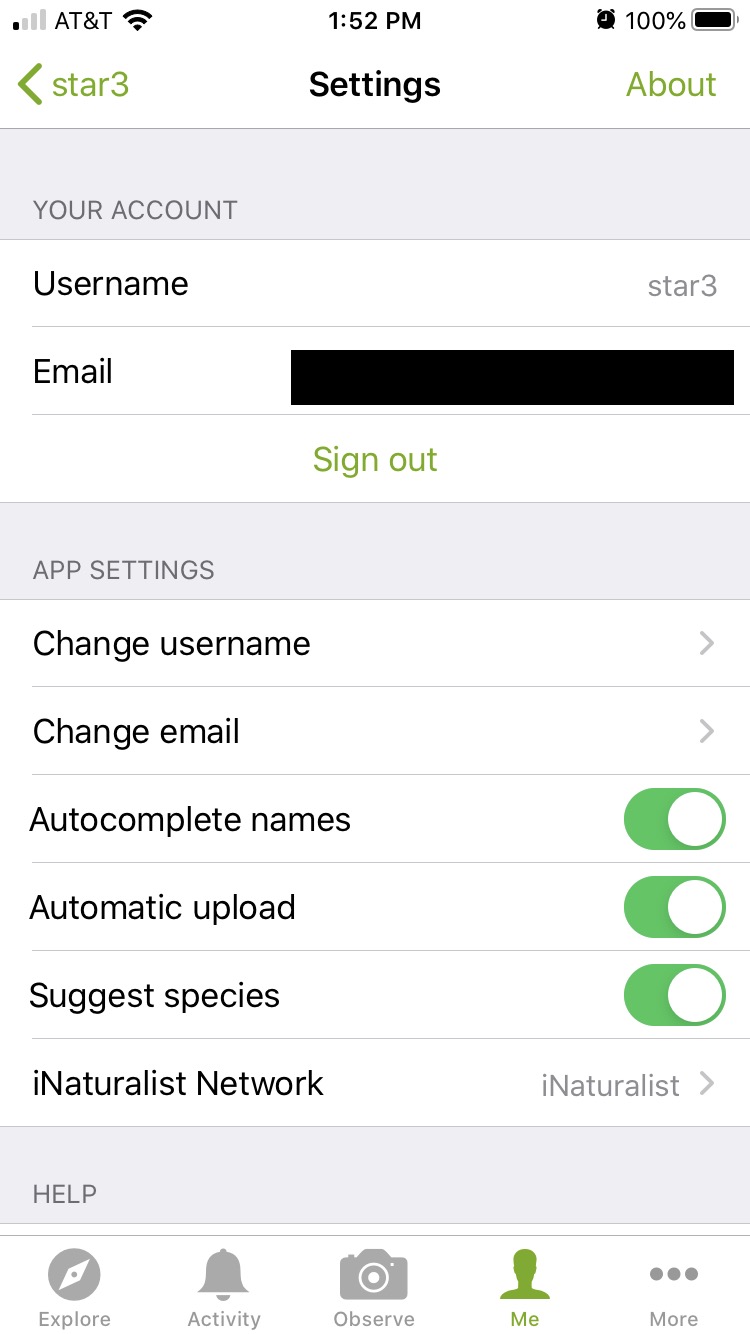750x1334 pixels.
Task: Open Change username setting
Action: pyautogui.click(x=375, y=643)
